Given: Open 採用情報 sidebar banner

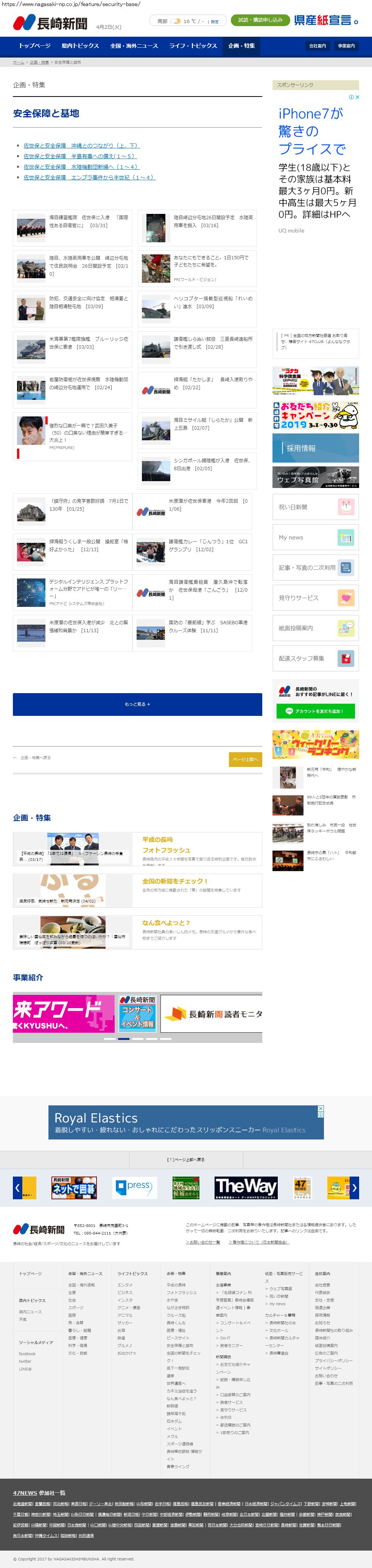Looking at the screenshot, I should [315, 448].
